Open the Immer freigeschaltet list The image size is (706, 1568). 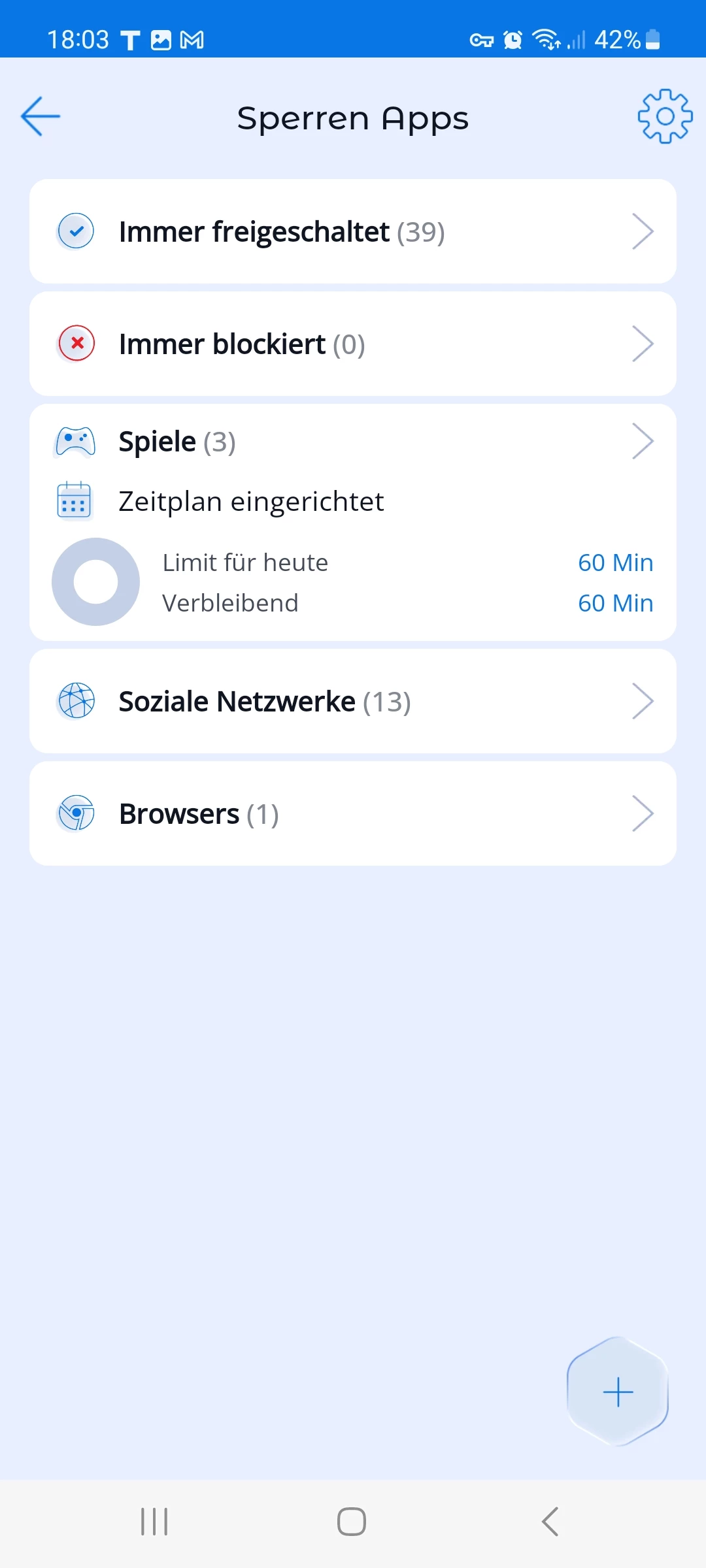point(353,232)
